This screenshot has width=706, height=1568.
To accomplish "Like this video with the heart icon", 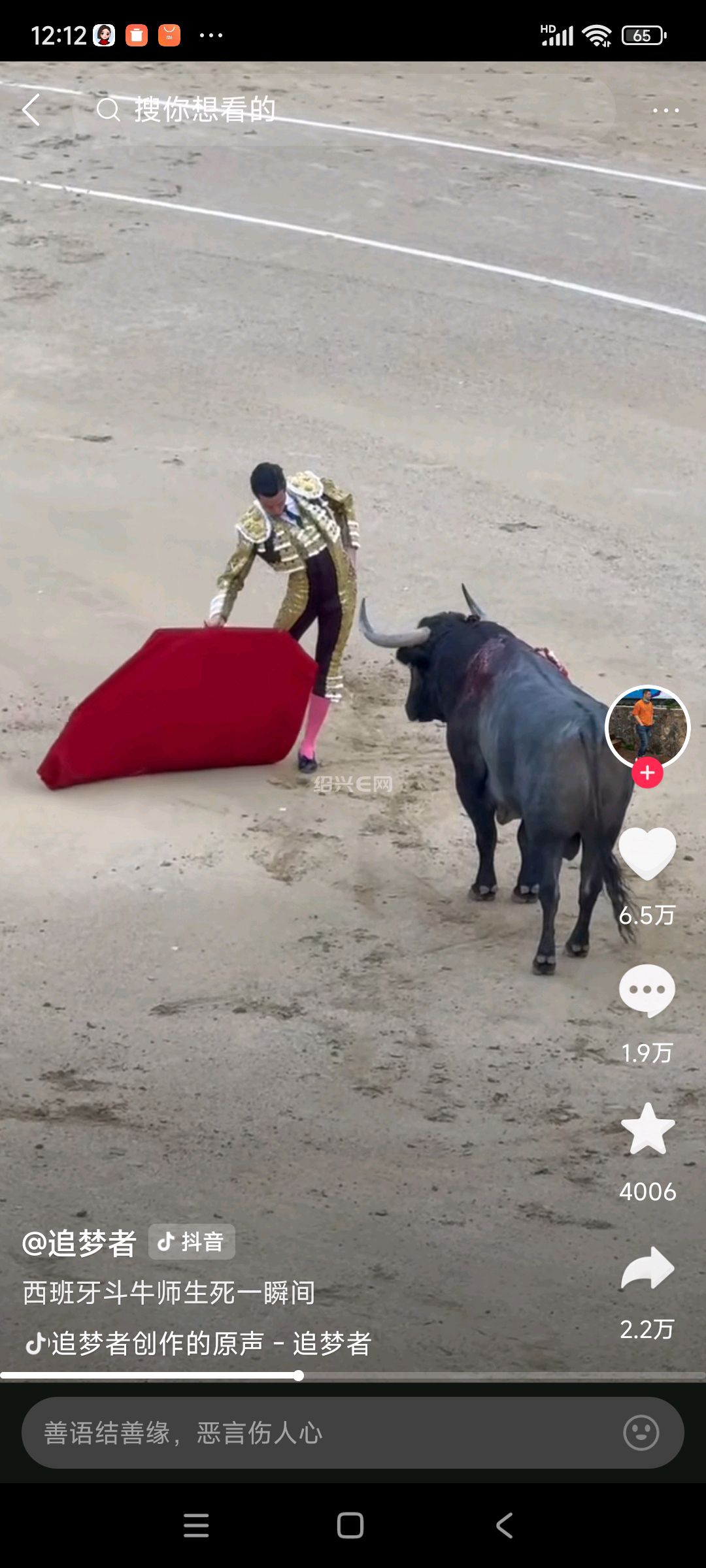I will pyautogui.click(x=647, y=853).
